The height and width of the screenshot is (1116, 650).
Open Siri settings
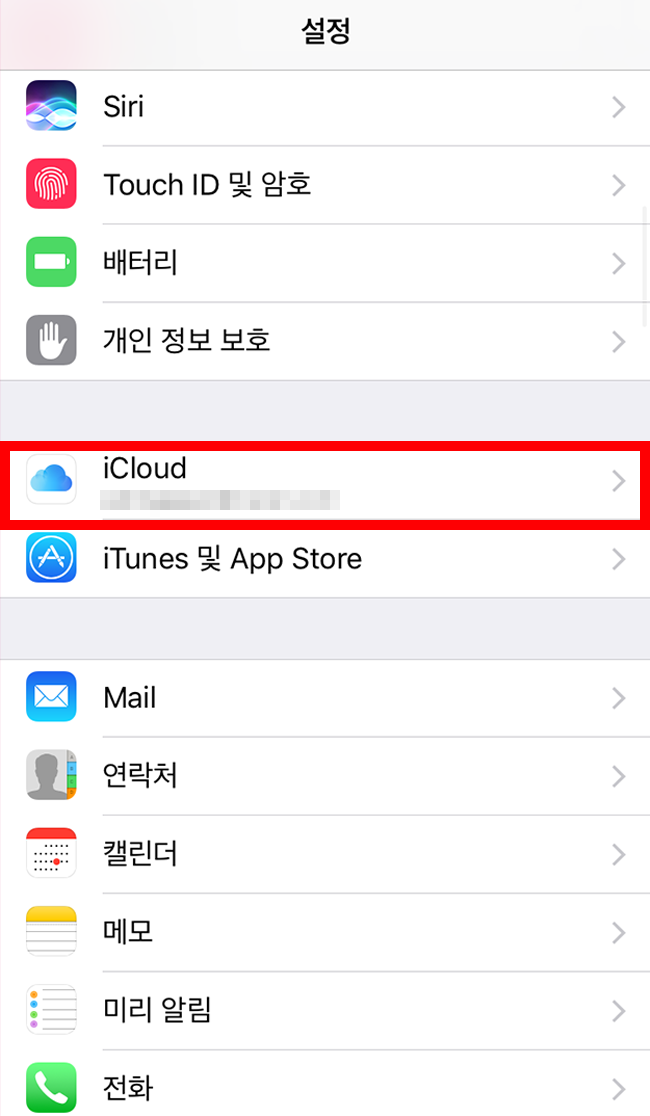[x=325, y=107]
